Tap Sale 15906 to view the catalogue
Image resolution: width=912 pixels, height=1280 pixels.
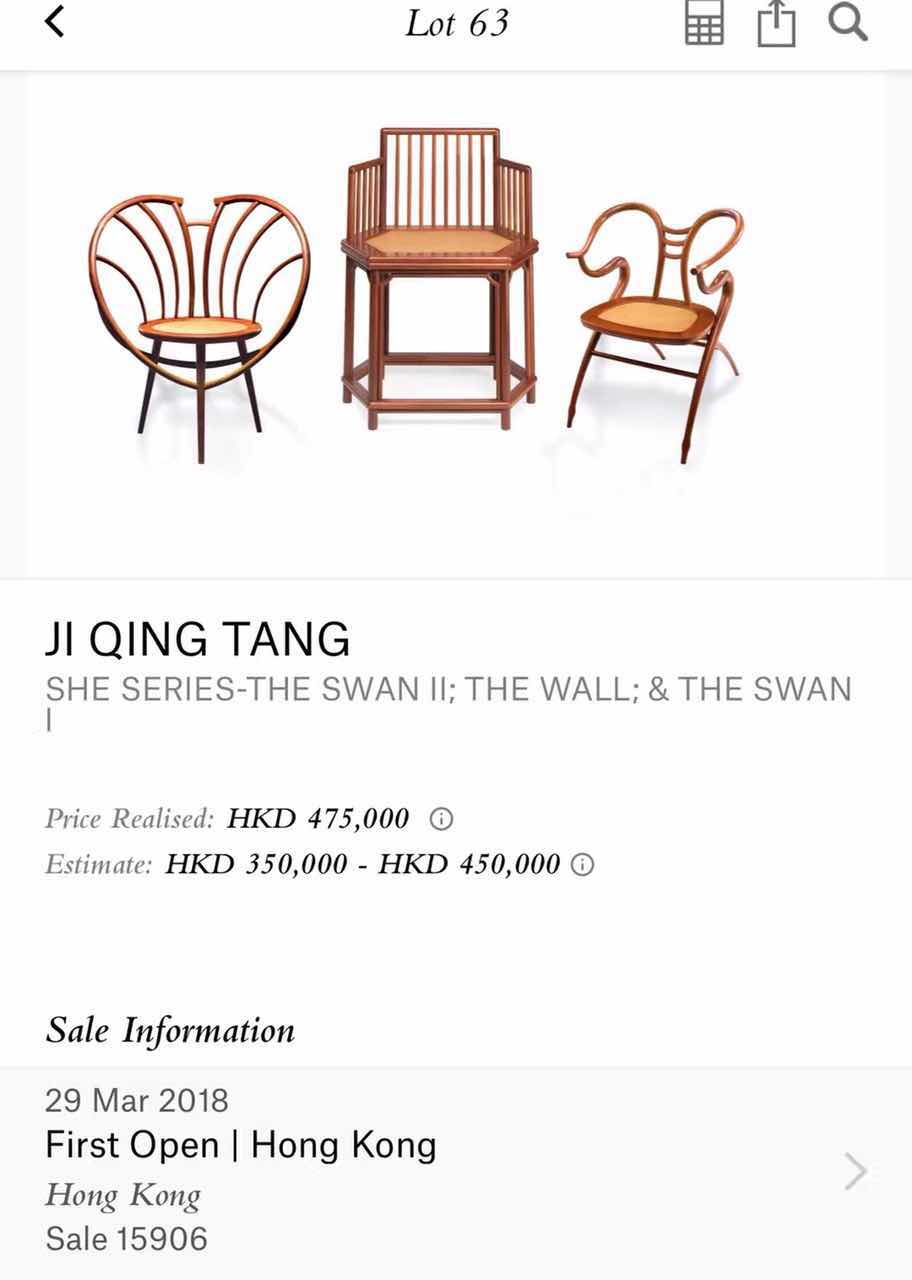click(125, 1238)
